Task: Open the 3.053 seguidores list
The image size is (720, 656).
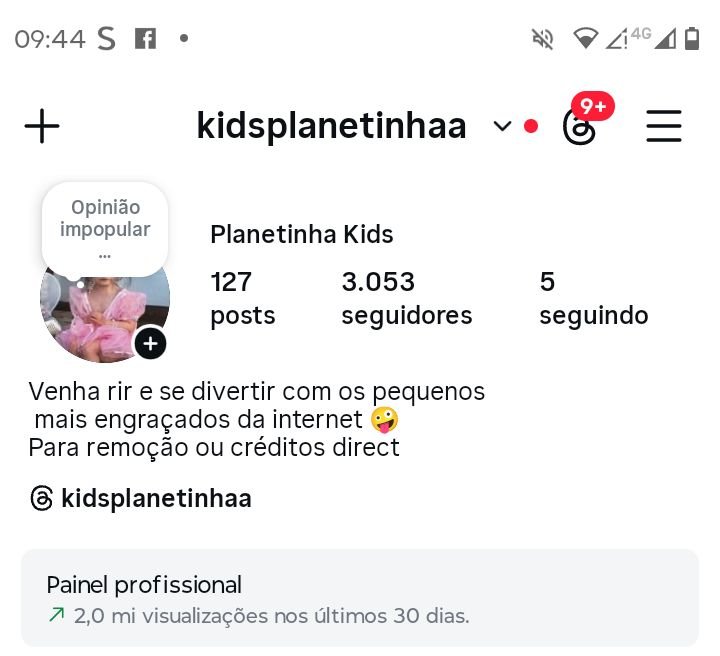Action: (x=406, y=298)
